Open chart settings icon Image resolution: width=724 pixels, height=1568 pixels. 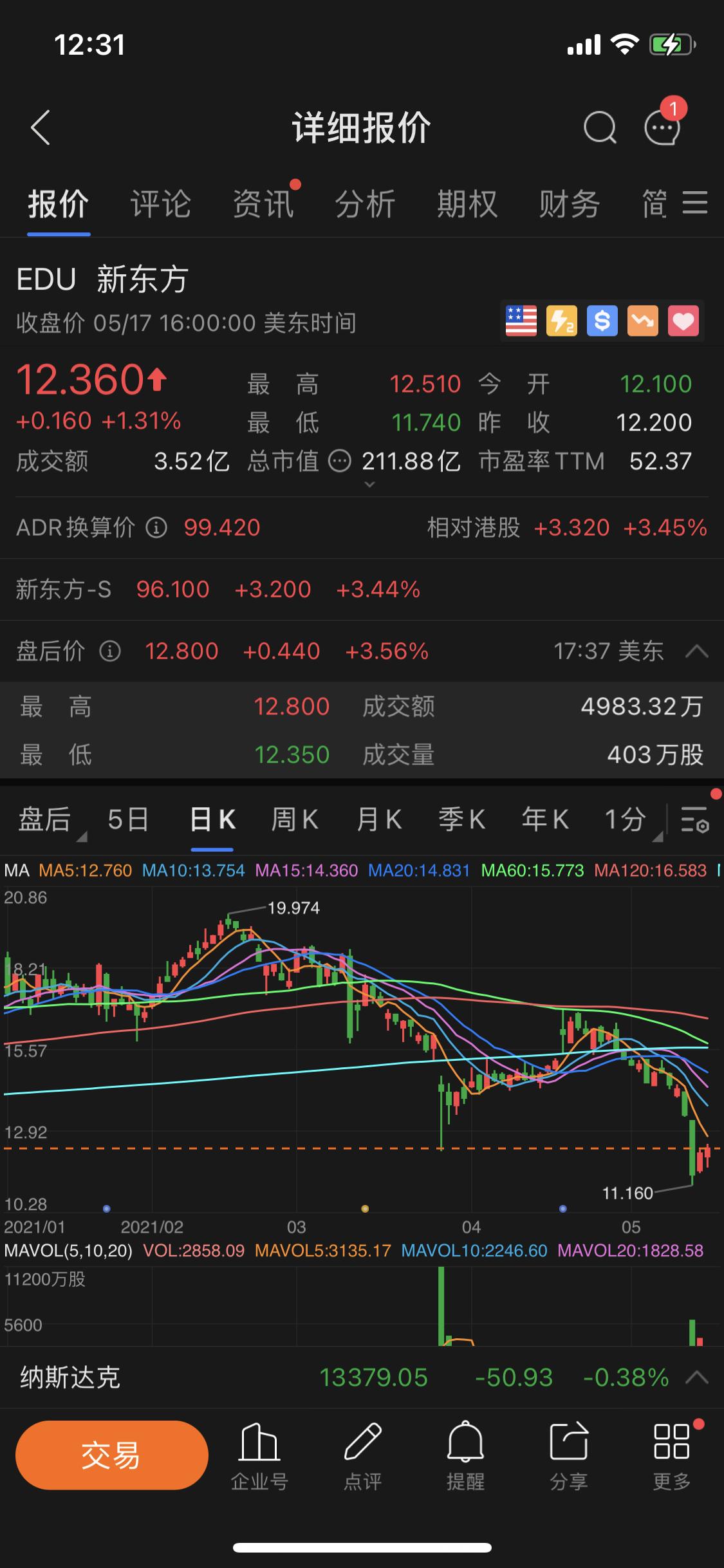(x=694, y=819)
